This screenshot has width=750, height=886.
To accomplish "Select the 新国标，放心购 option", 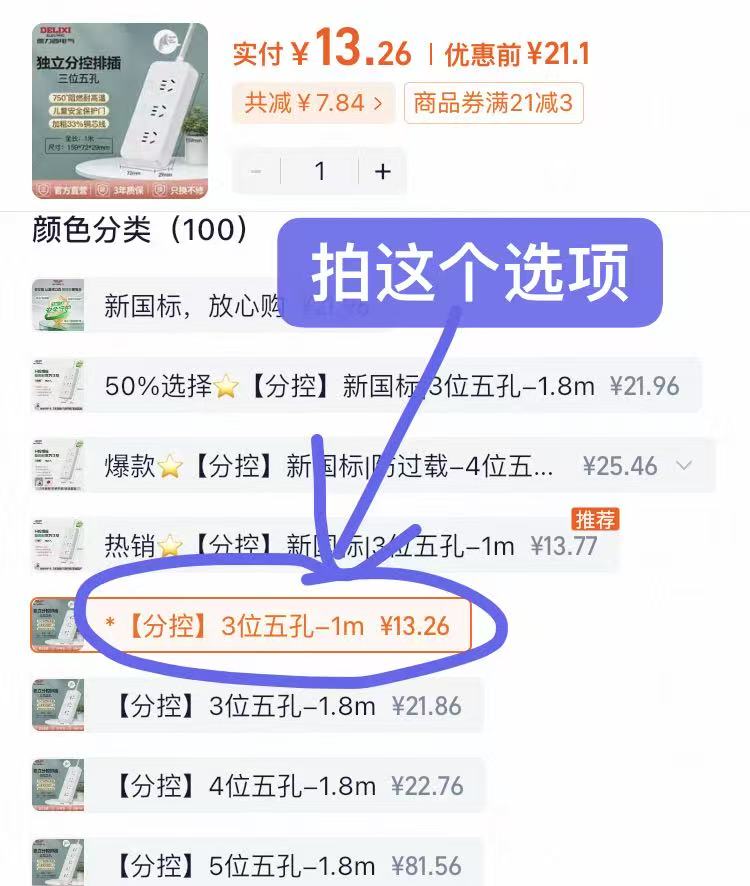I will coord(190,306).
